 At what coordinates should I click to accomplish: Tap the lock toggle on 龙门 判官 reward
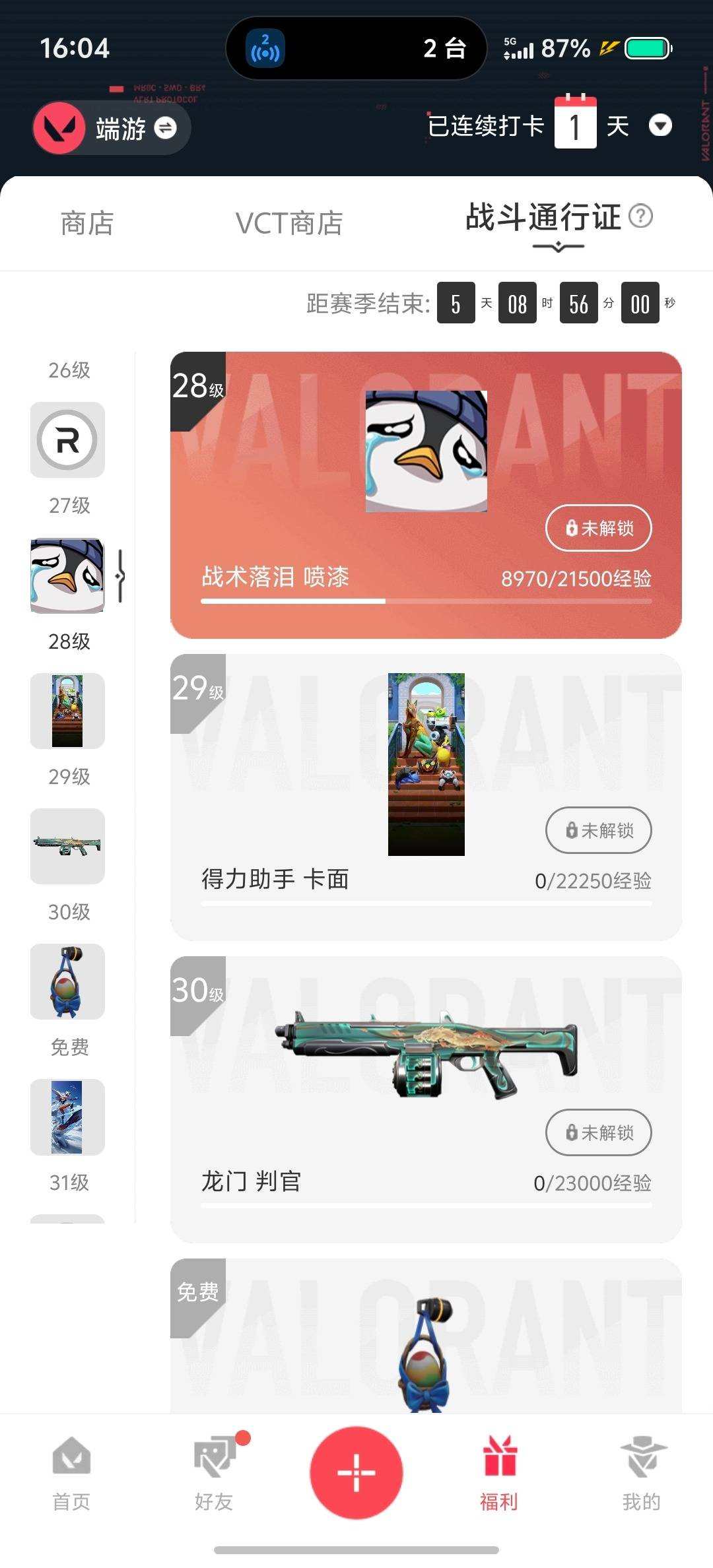[x=598, y=1132]
